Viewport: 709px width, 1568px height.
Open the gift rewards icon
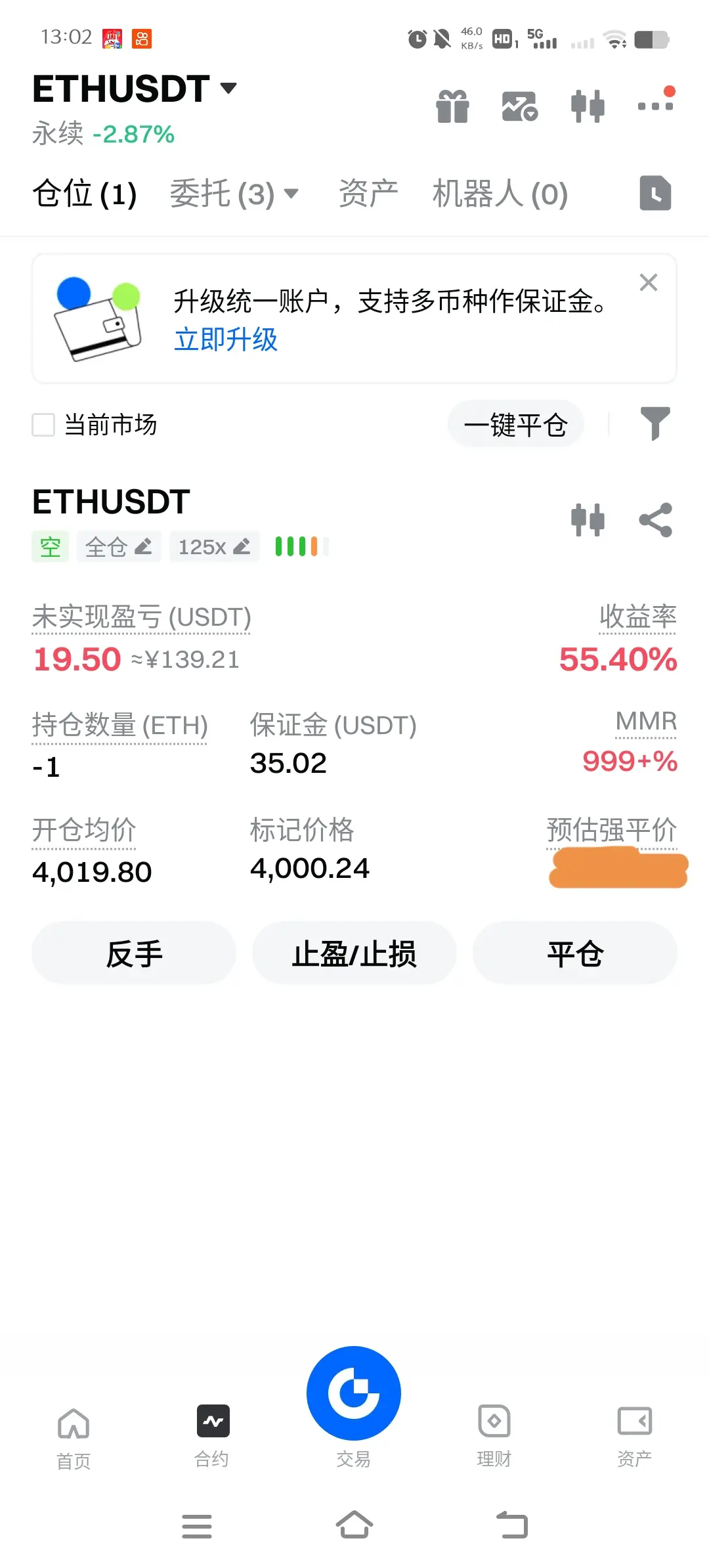click(452, 106)
